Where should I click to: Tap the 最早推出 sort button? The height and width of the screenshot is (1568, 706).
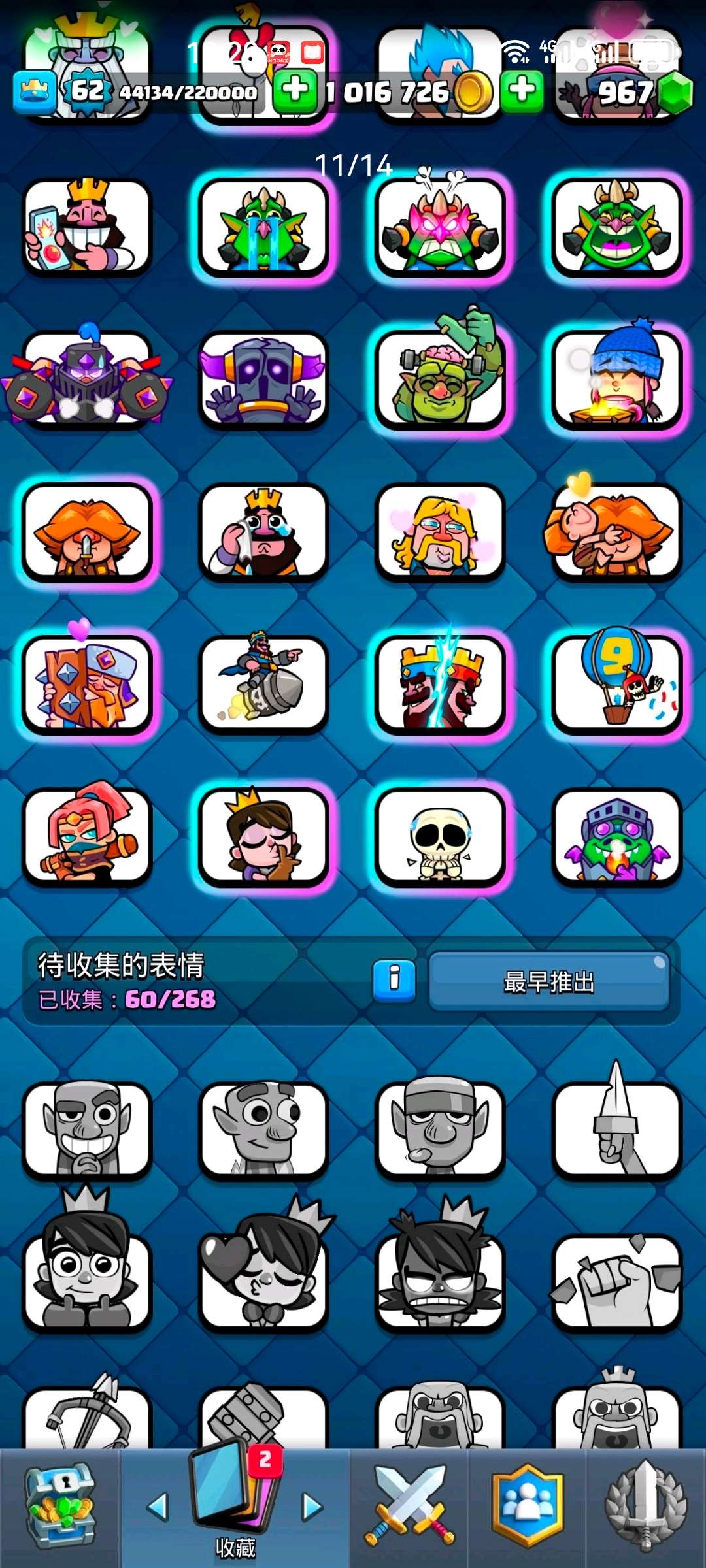pos(548,981)
